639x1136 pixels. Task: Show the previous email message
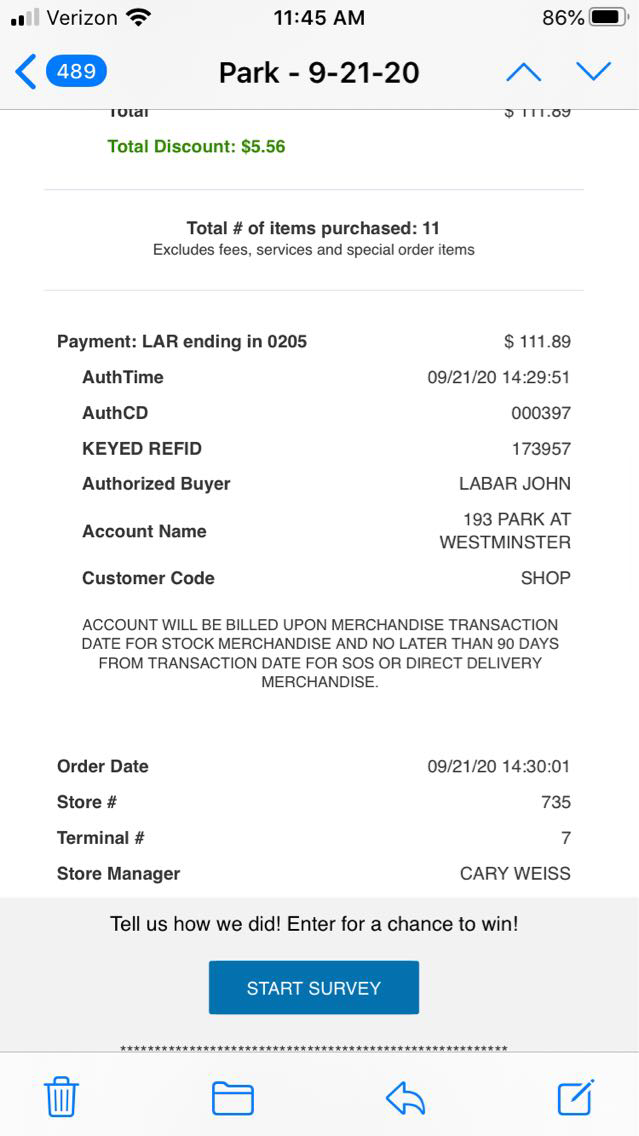(523, 72)
